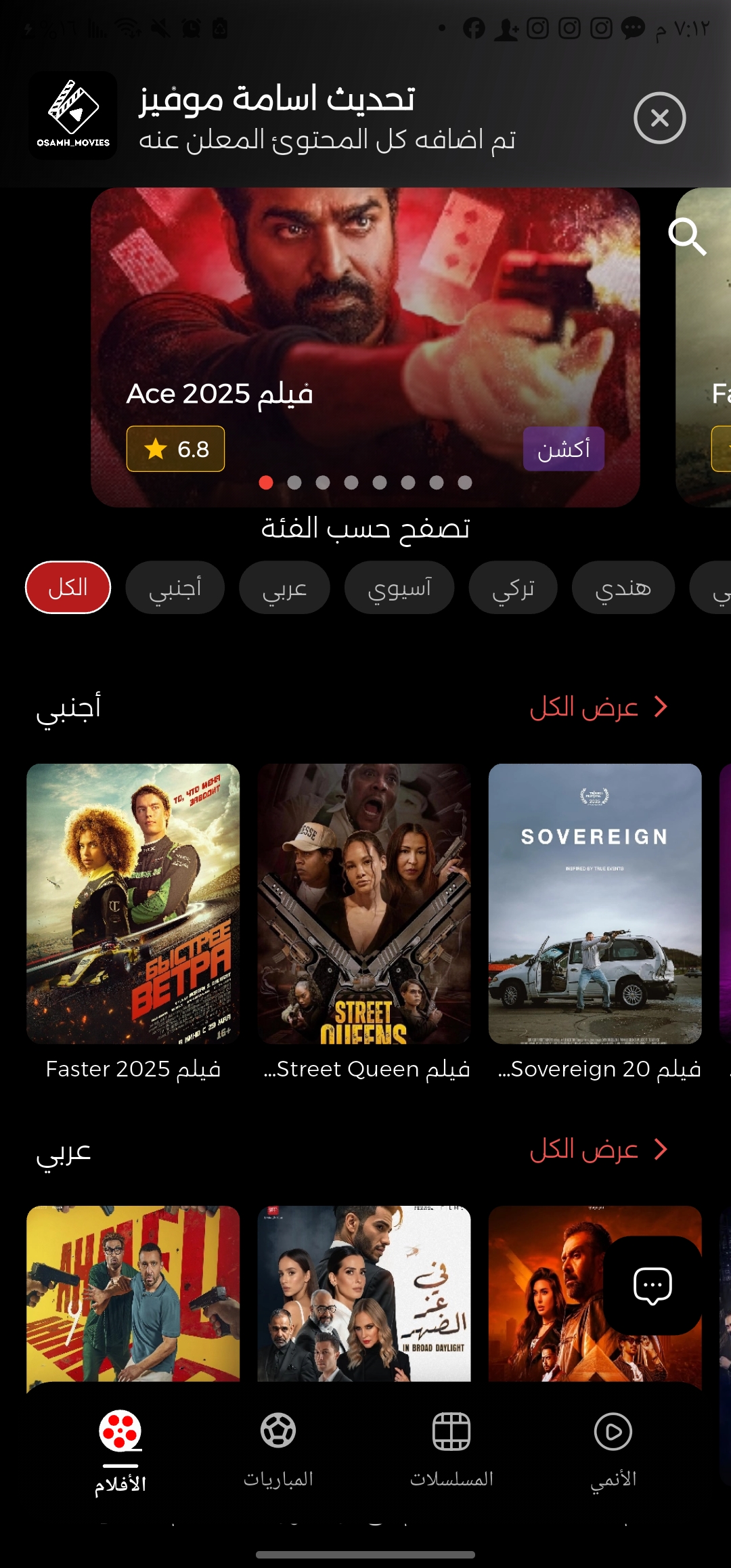Screen dimensions: 731x1568
Task: Open the Street Queen movie card
Action: coord(364,904)
